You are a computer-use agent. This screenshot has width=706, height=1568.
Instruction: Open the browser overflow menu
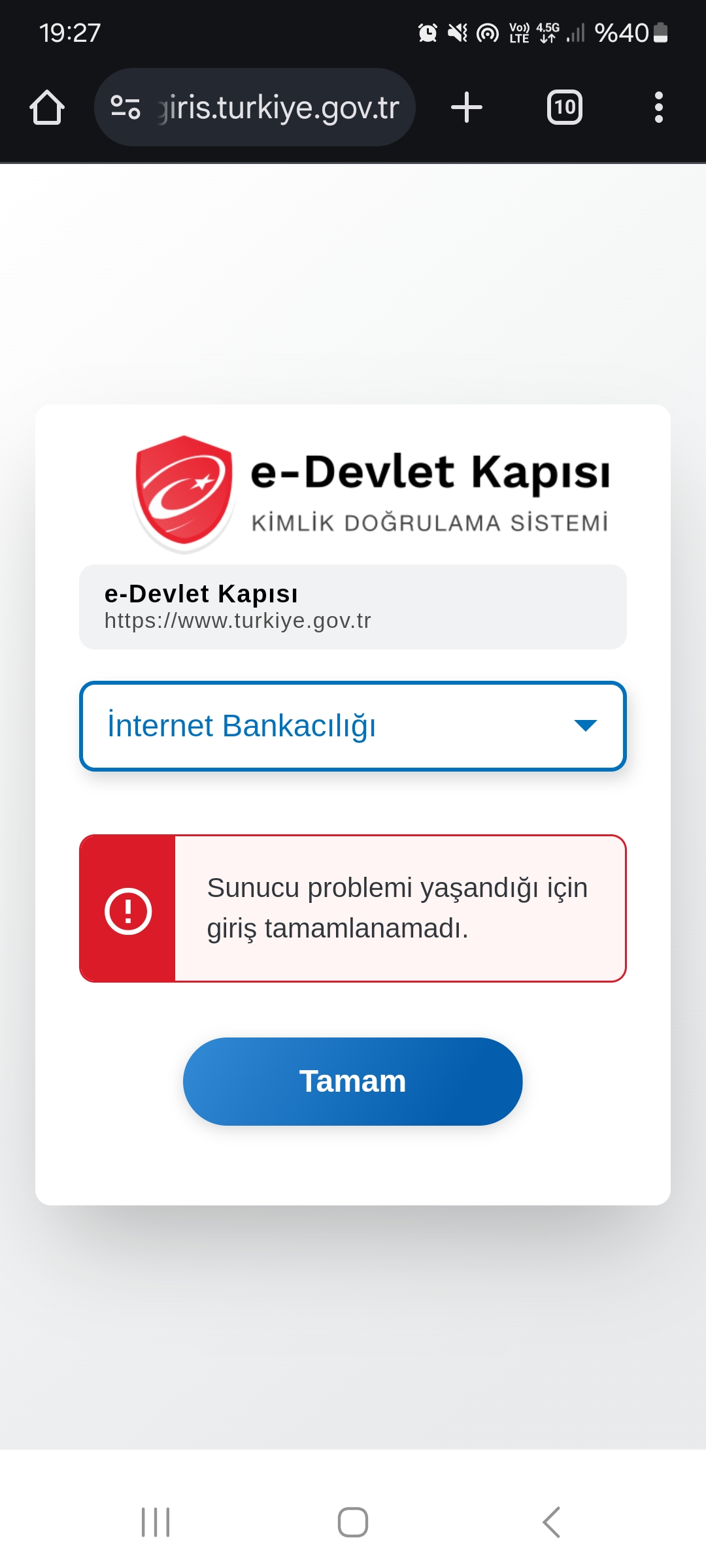coord(659,107)
